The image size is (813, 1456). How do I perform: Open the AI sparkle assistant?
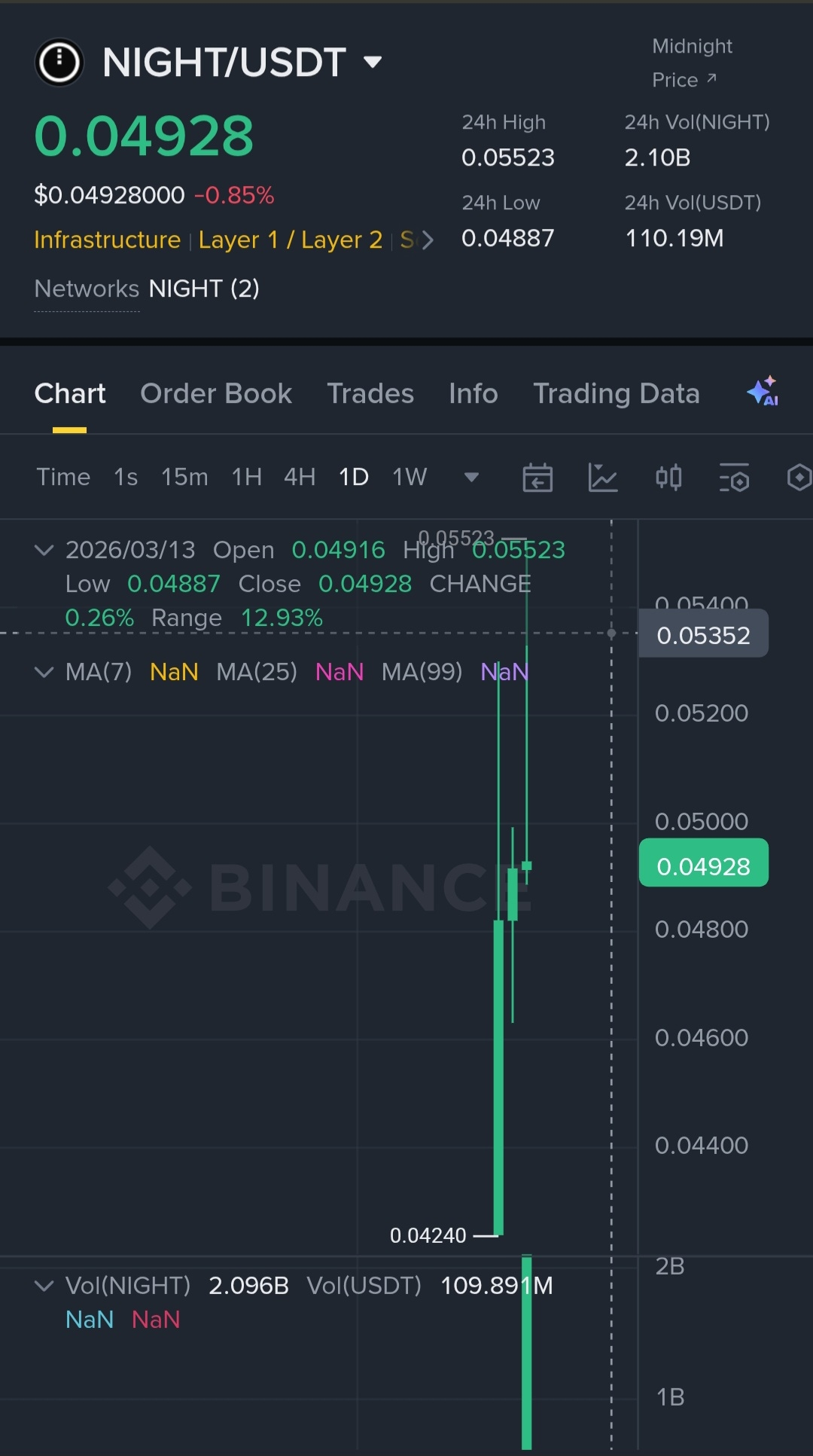[x=763, y=392]
